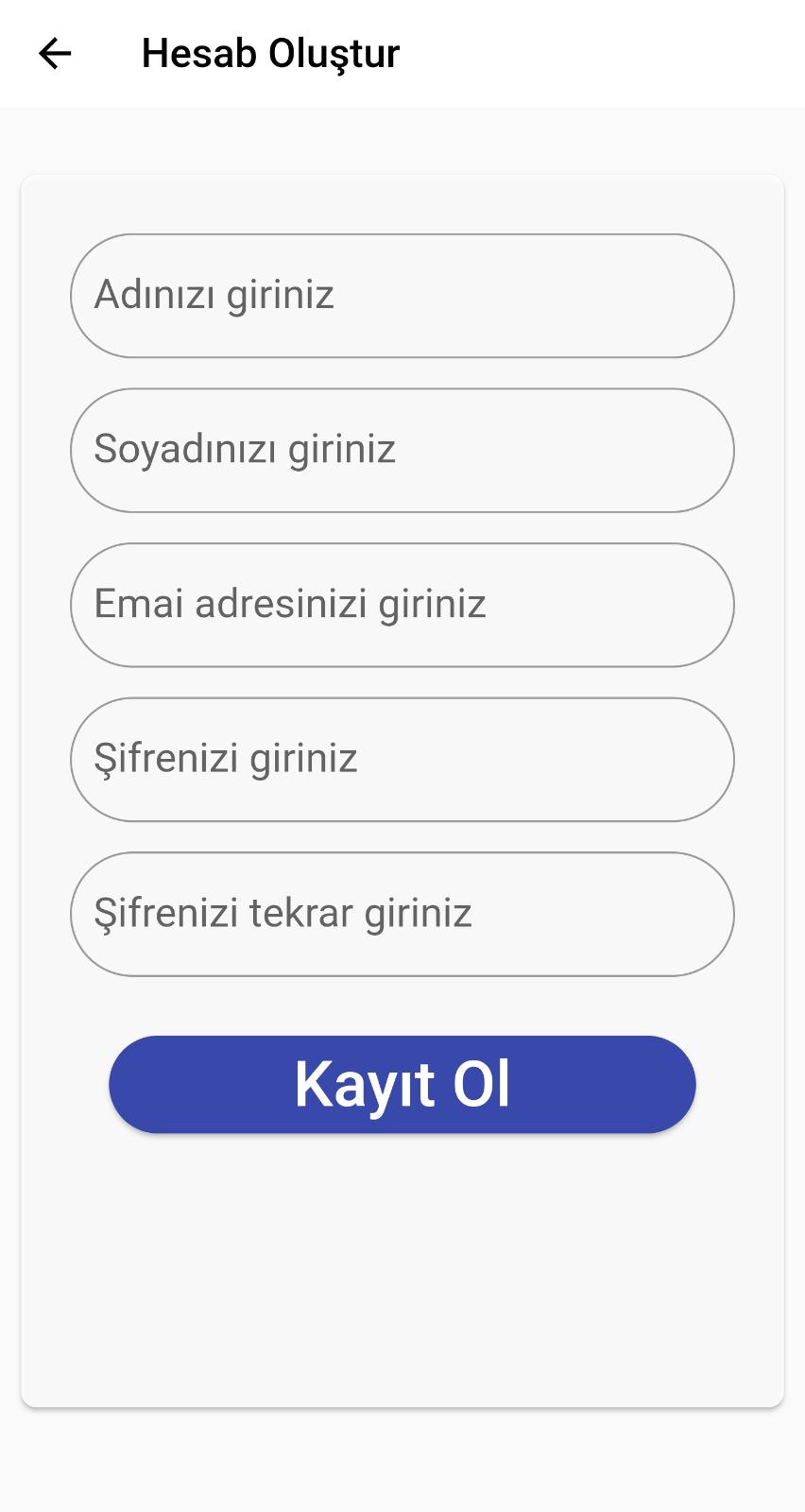
Task: Click the 'Şifrenizi tekrar giriniz' confirmation field
Action: 402,913
